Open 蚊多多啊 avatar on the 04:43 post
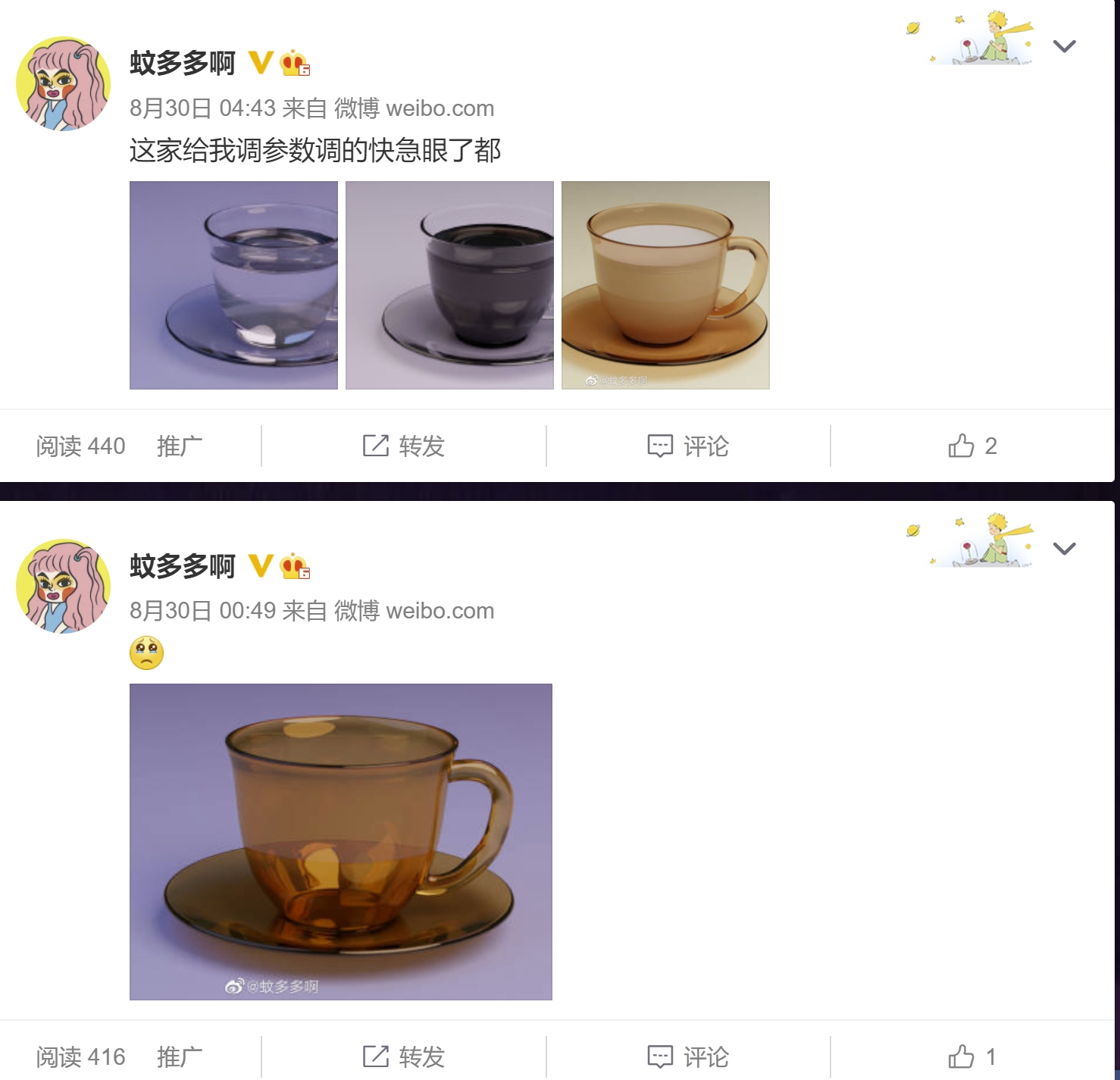Viewport: 1120px width, 1080px height. [x=64, y=83]
